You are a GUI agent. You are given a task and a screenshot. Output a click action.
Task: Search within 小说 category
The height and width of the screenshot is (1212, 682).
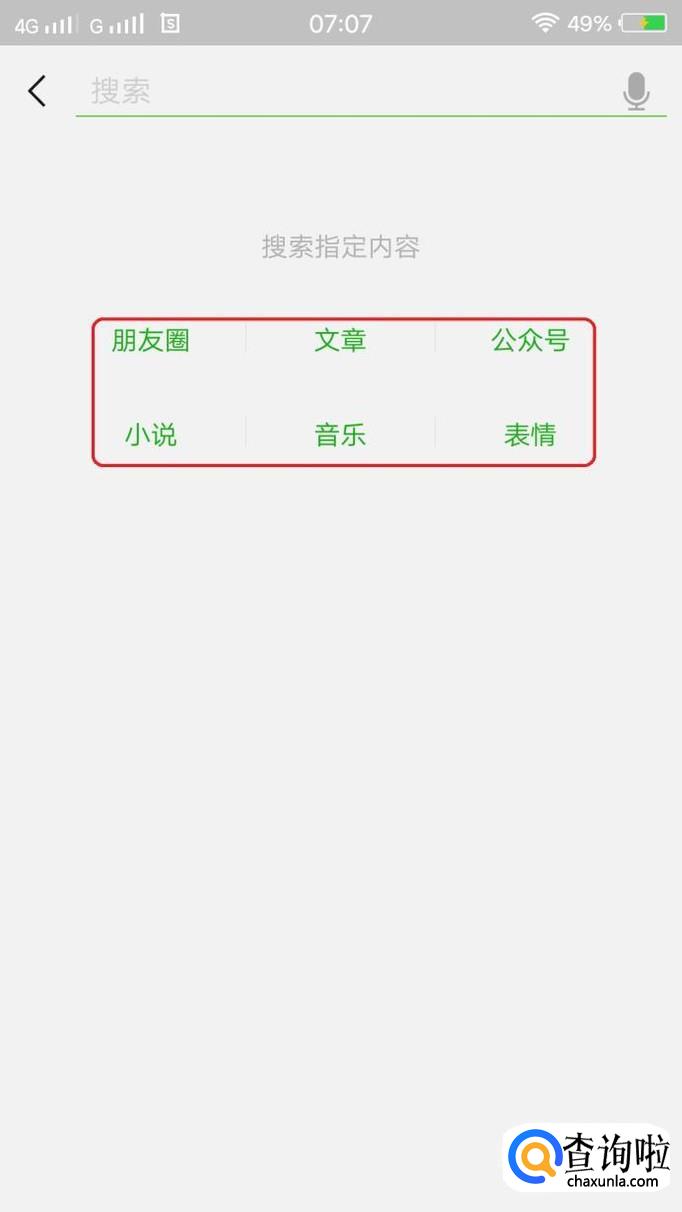click(151, 435)
